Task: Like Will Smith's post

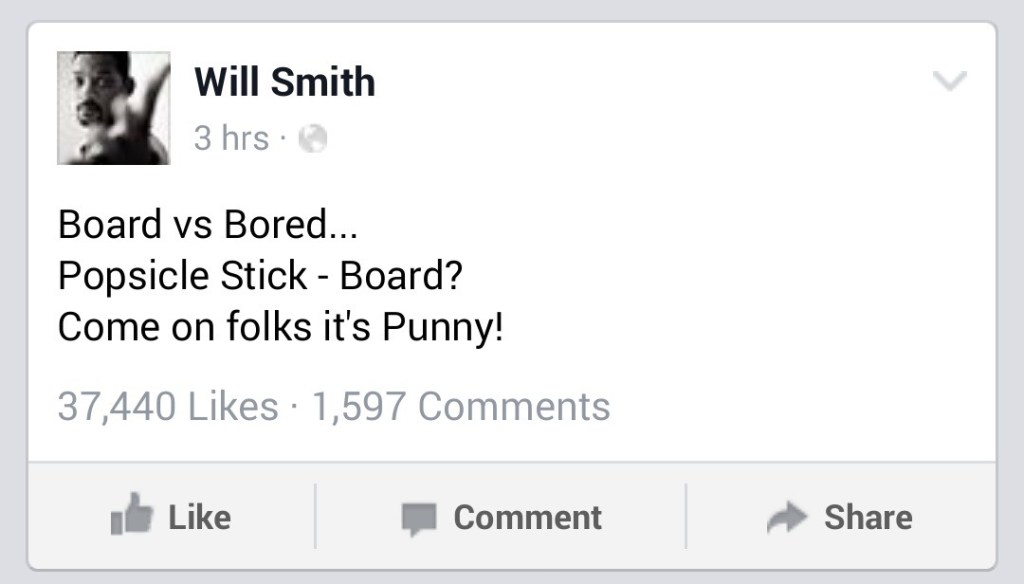Action: [x=171, y=517]
